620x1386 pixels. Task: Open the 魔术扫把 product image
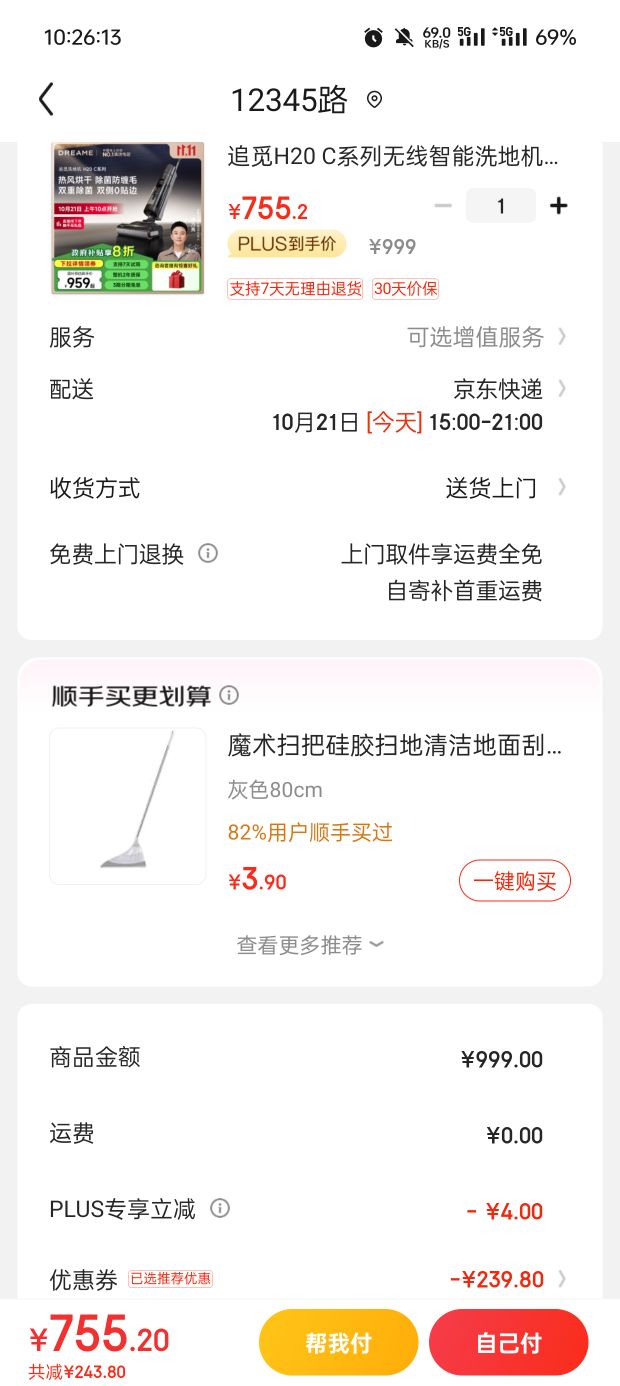128,806
